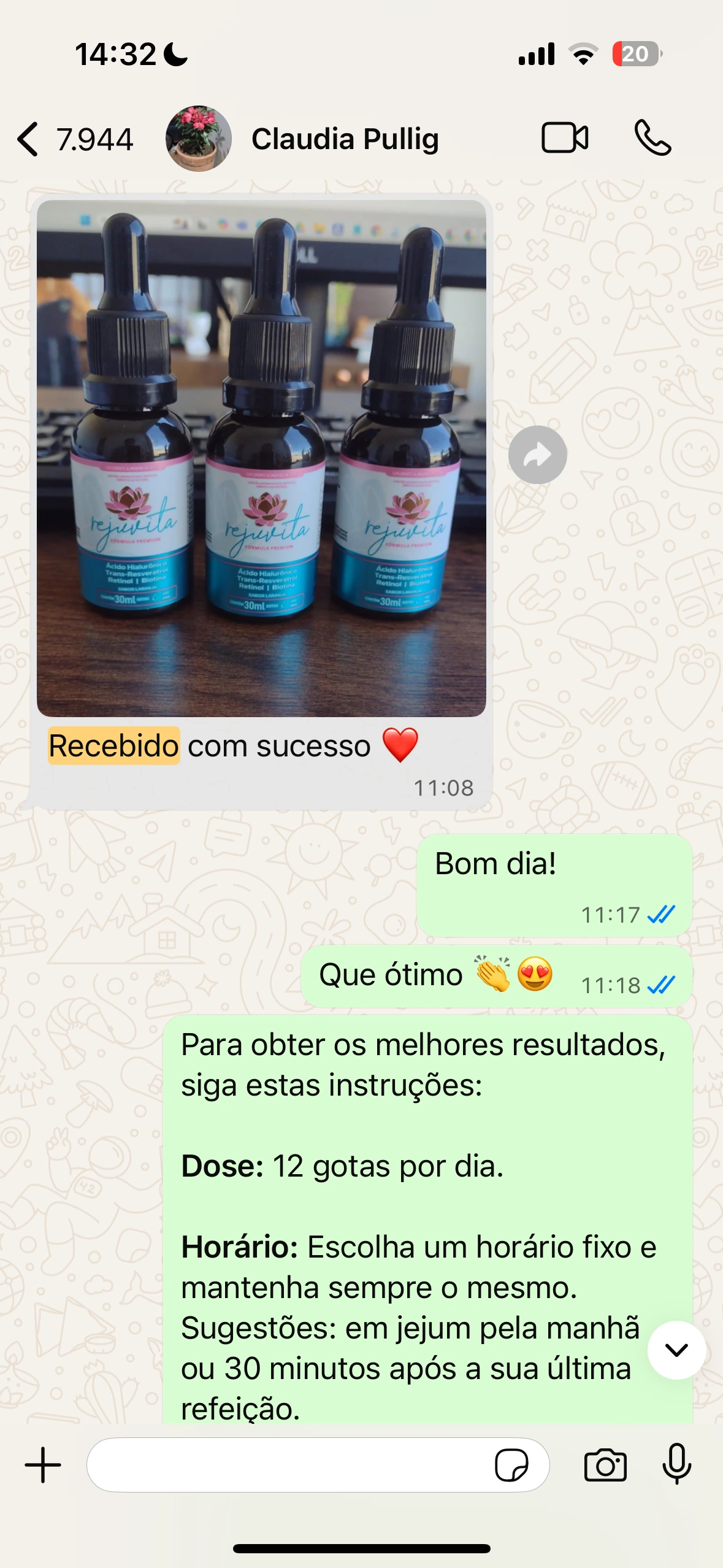Jump to the latest messages
The width and height of the screenshot is (723, 1568).
pos(676,1350)
